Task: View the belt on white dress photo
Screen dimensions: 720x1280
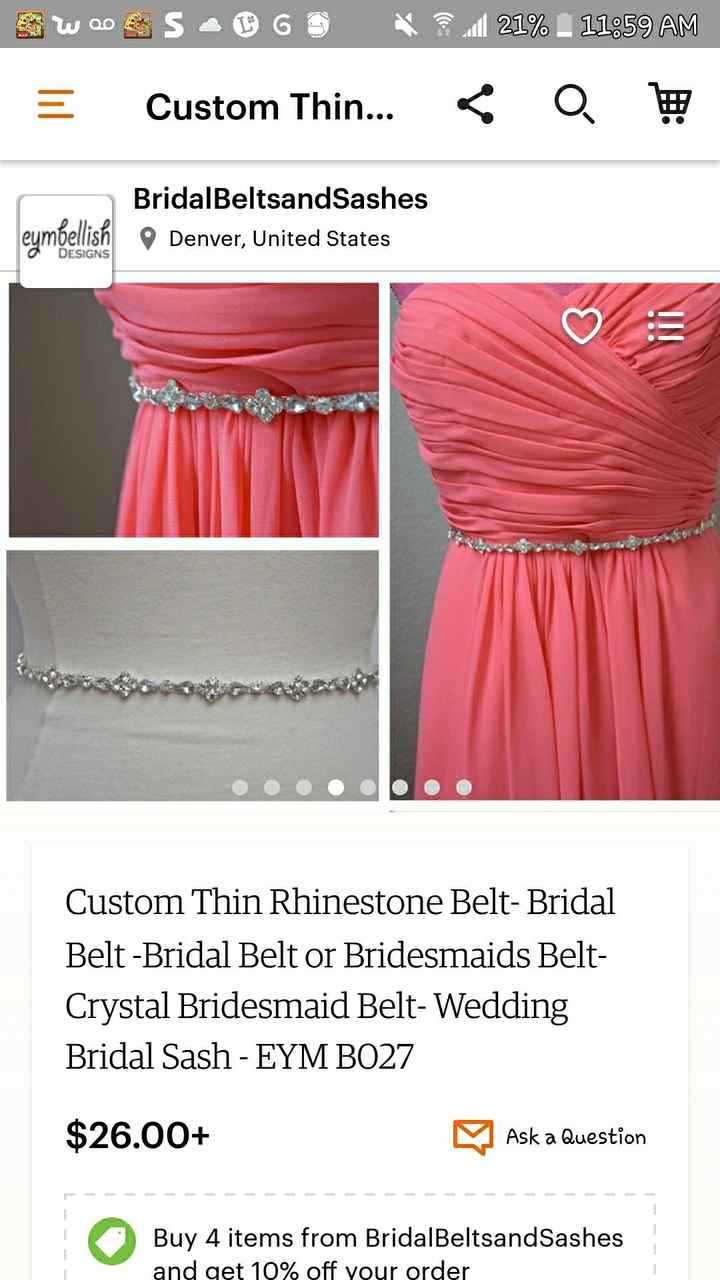Action: [194, 675]
